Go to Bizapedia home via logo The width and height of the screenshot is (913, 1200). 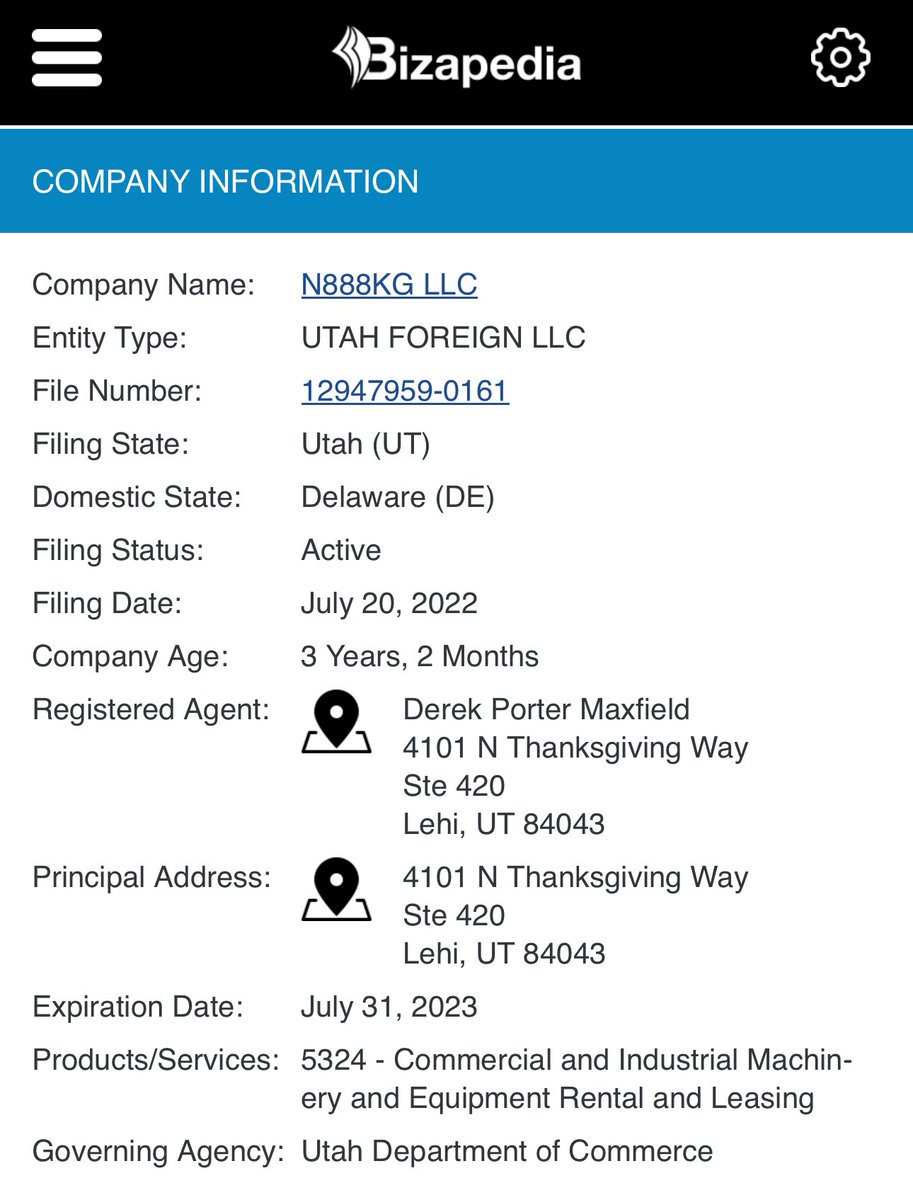[456, 60]
